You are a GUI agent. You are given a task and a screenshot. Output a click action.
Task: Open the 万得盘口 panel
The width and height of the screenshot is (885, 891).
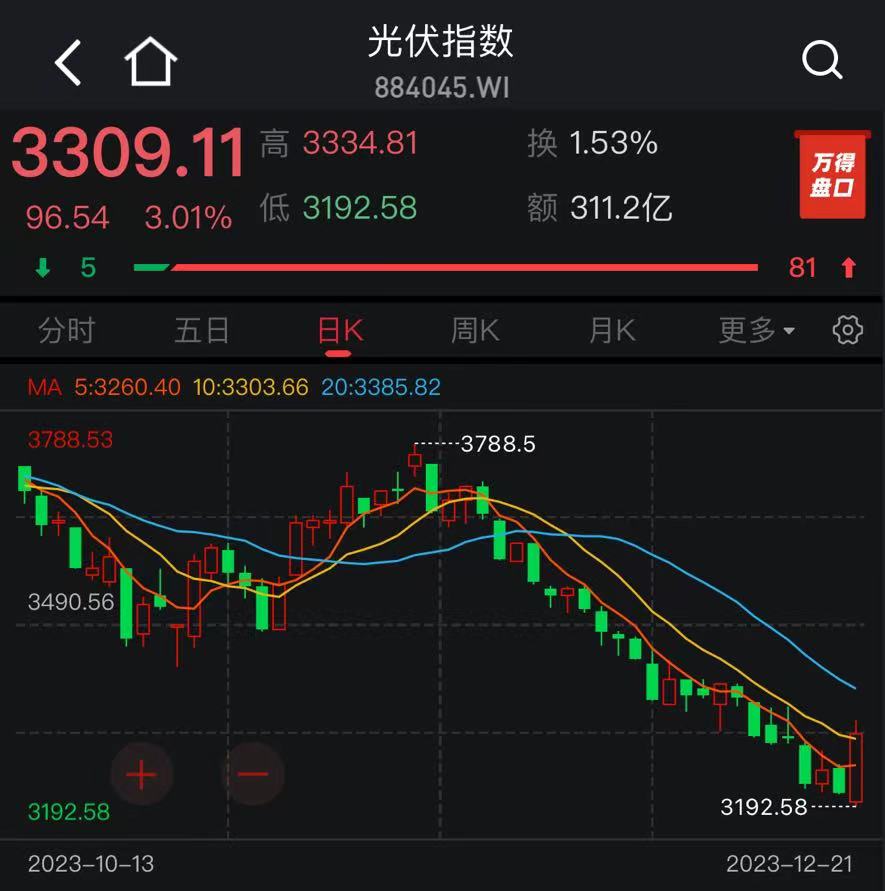click(832, 174)
